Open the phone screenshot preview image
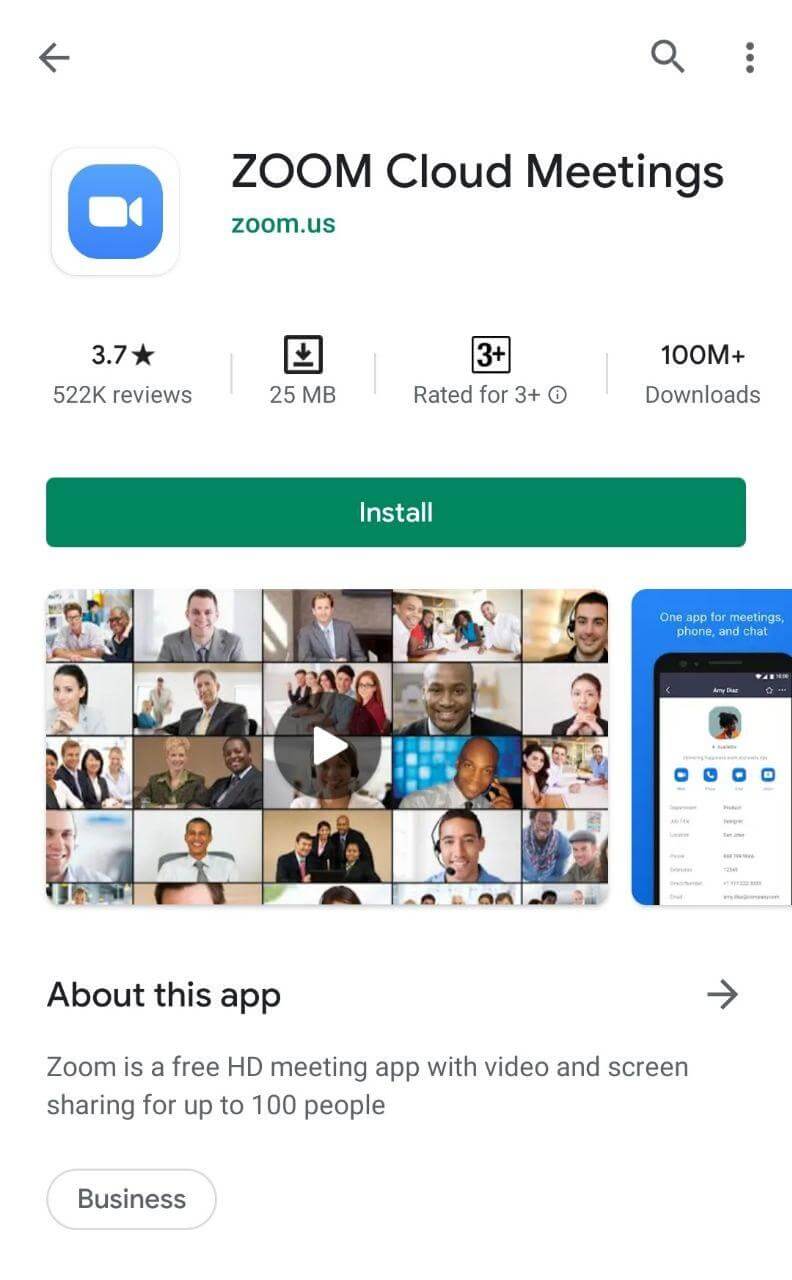792x1280 pixels. click(x=712, y=746)
